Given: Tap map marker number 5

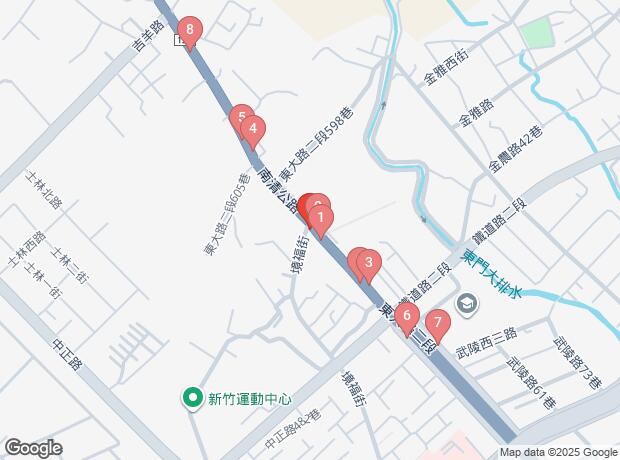Looking at the screenshot, I should (x=239, y=117).
